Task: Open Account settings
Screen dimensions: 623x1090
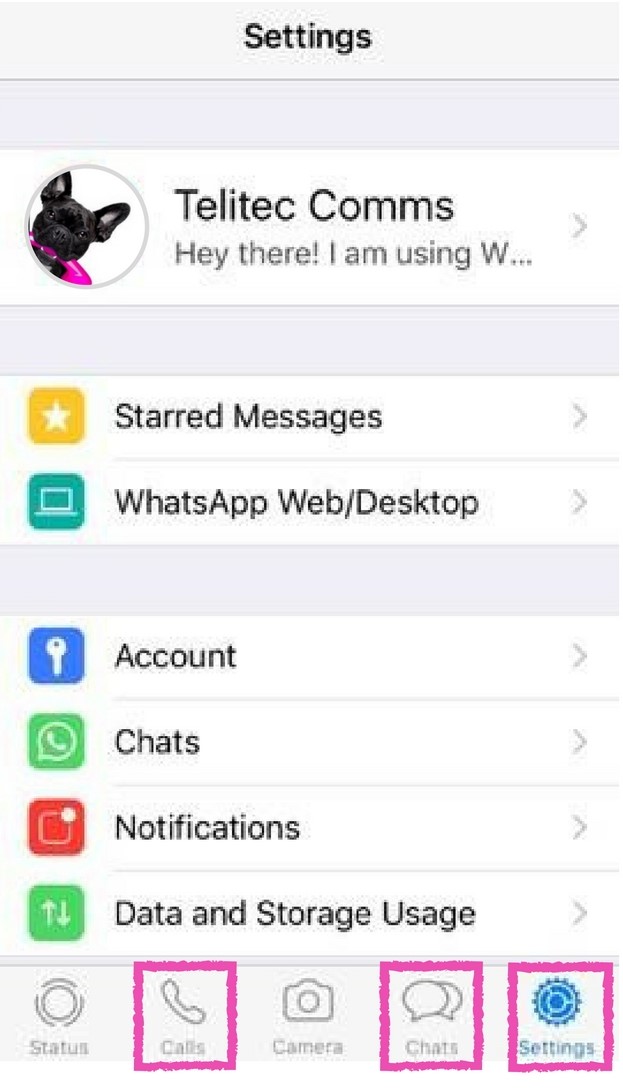Action: click(x=312, y=656)
